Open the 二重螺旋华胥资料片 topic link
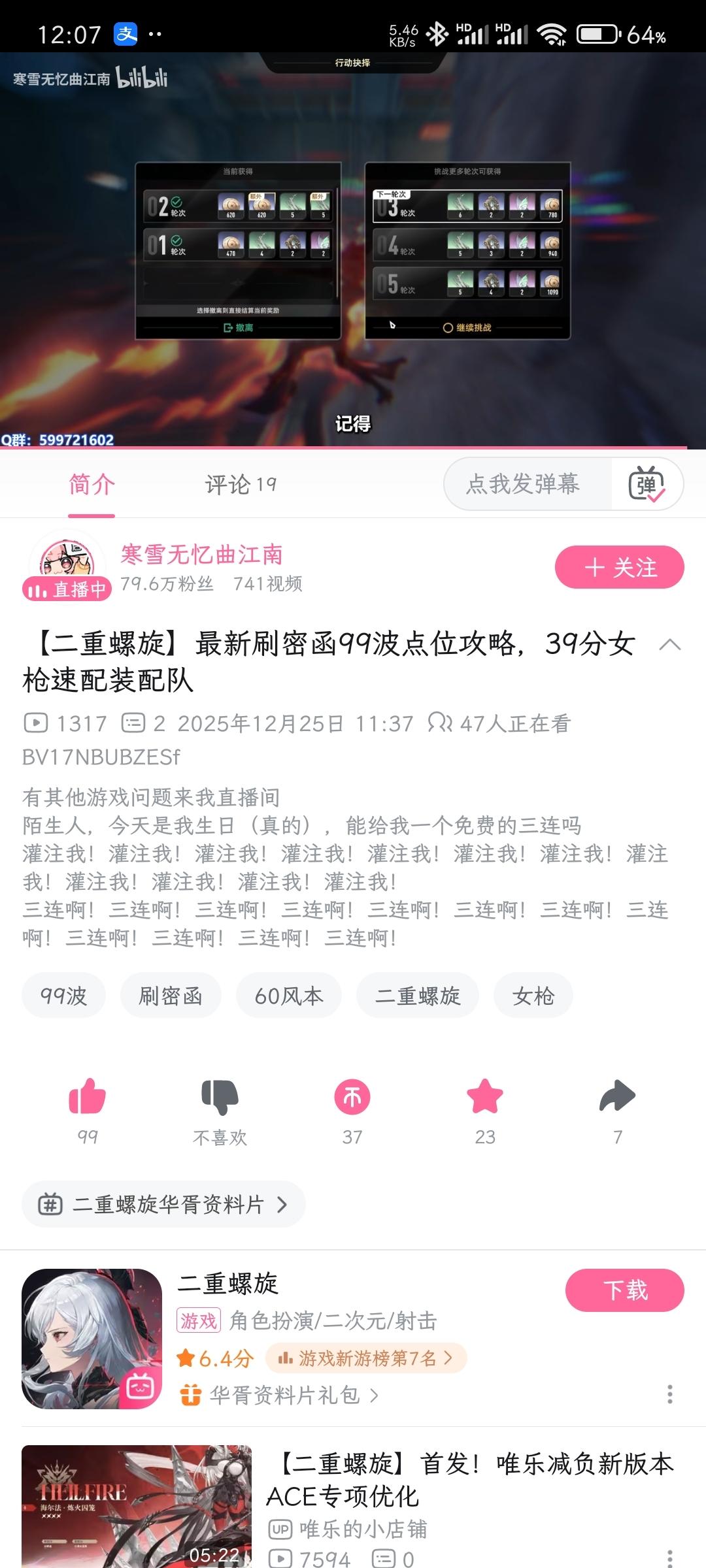 (x=163, y=1204)
